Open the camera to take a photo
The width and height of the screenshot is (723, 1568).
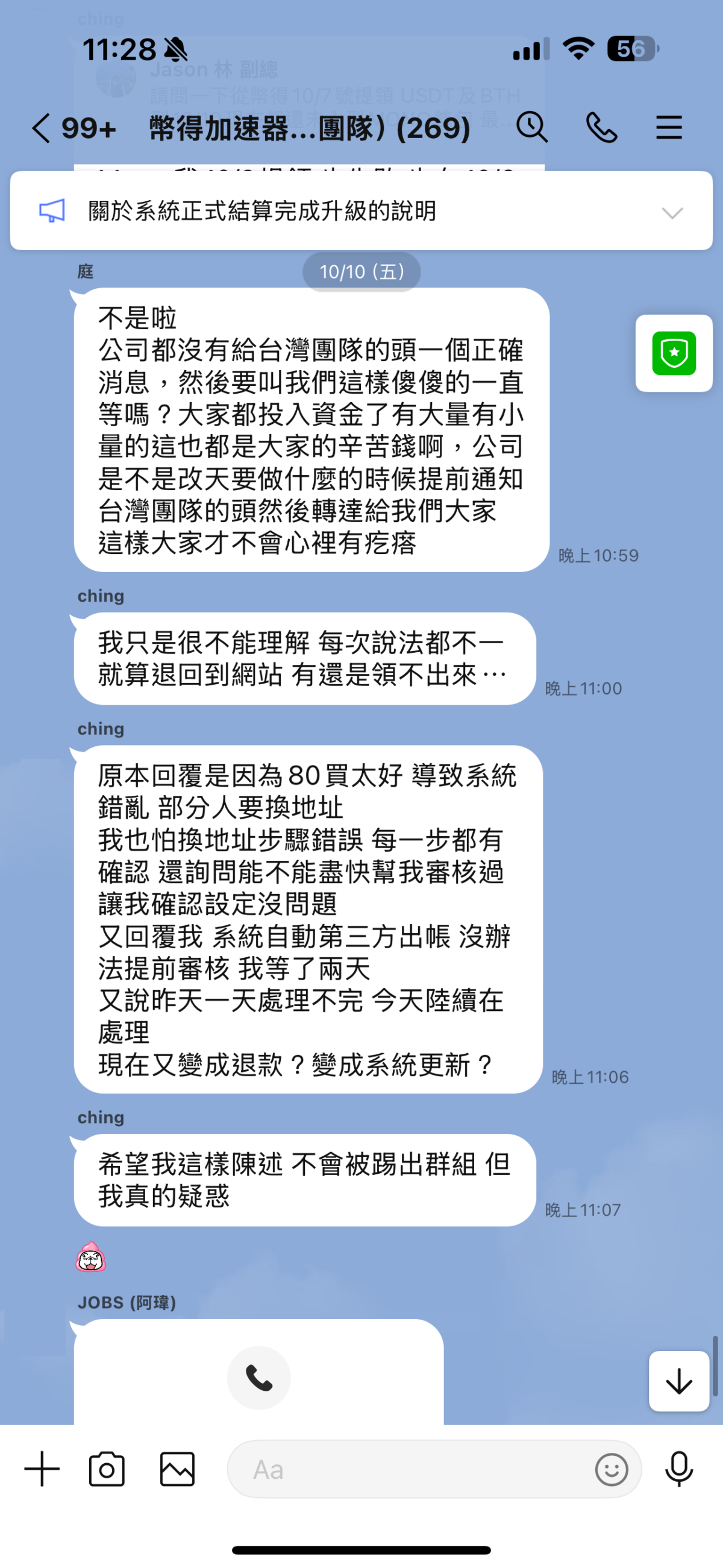107,1469
